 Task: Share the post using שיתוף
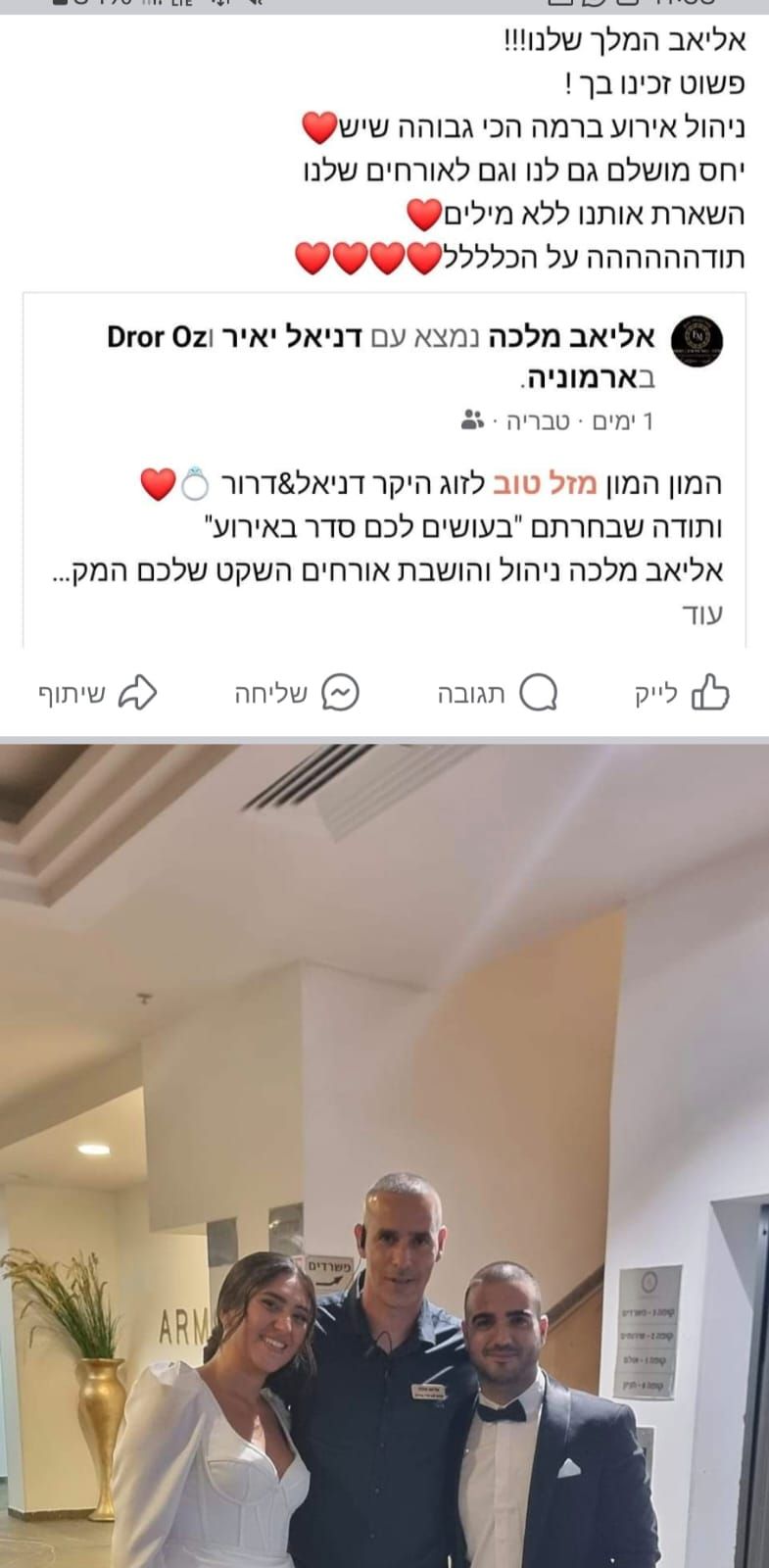[x=98, y=694]
